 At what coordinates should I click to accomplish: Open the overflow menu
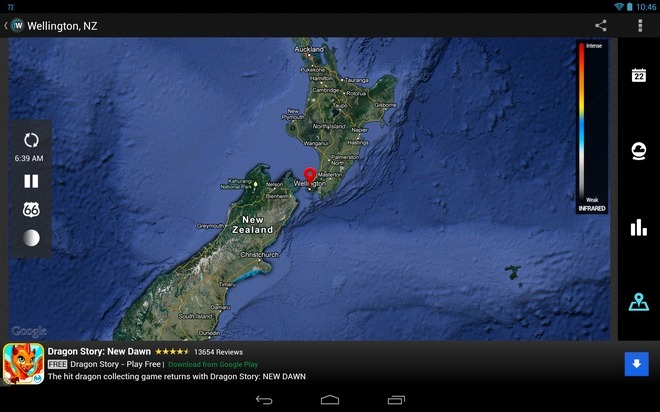click(x=640, y=25)
